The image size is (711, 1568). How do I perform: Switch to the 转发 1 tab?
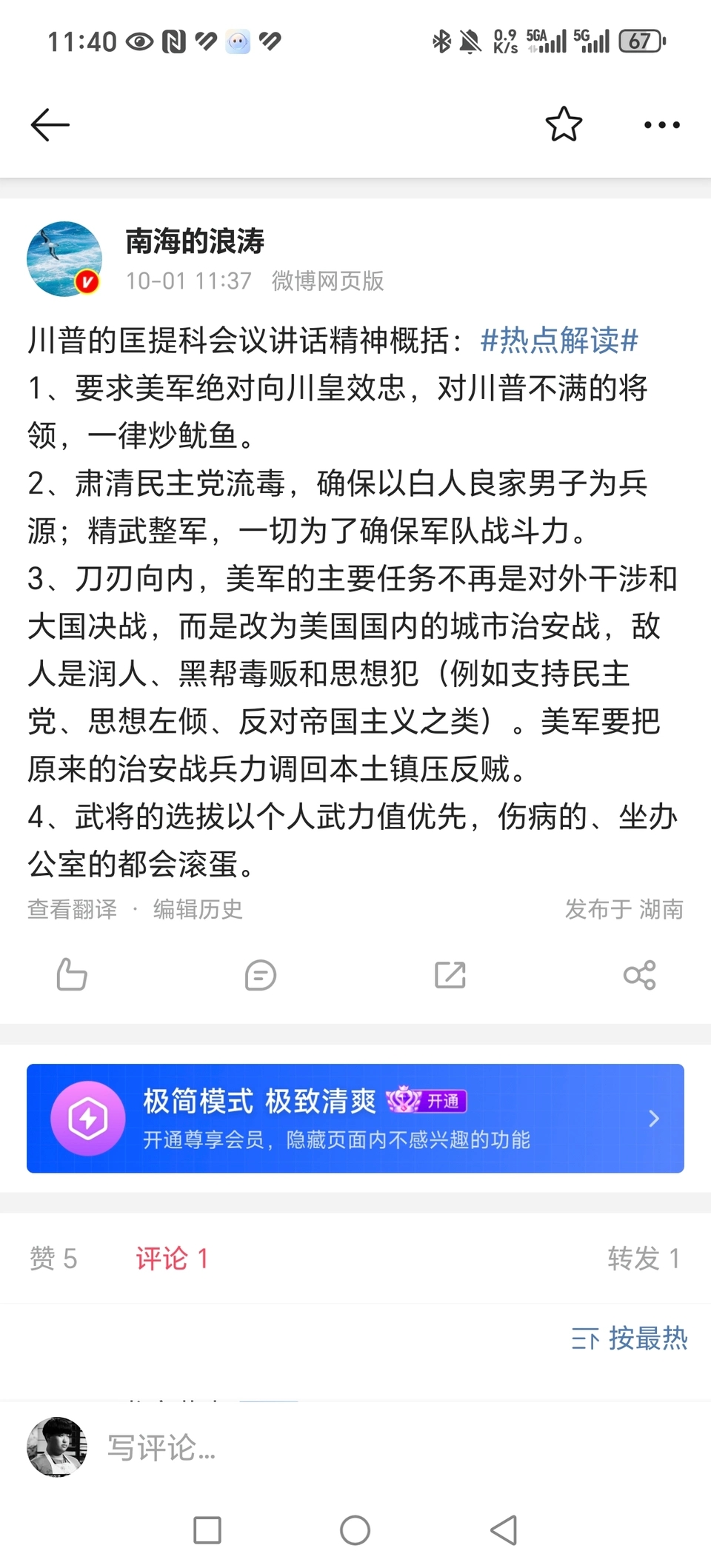pyautogui.click(x=643, y=1259)
